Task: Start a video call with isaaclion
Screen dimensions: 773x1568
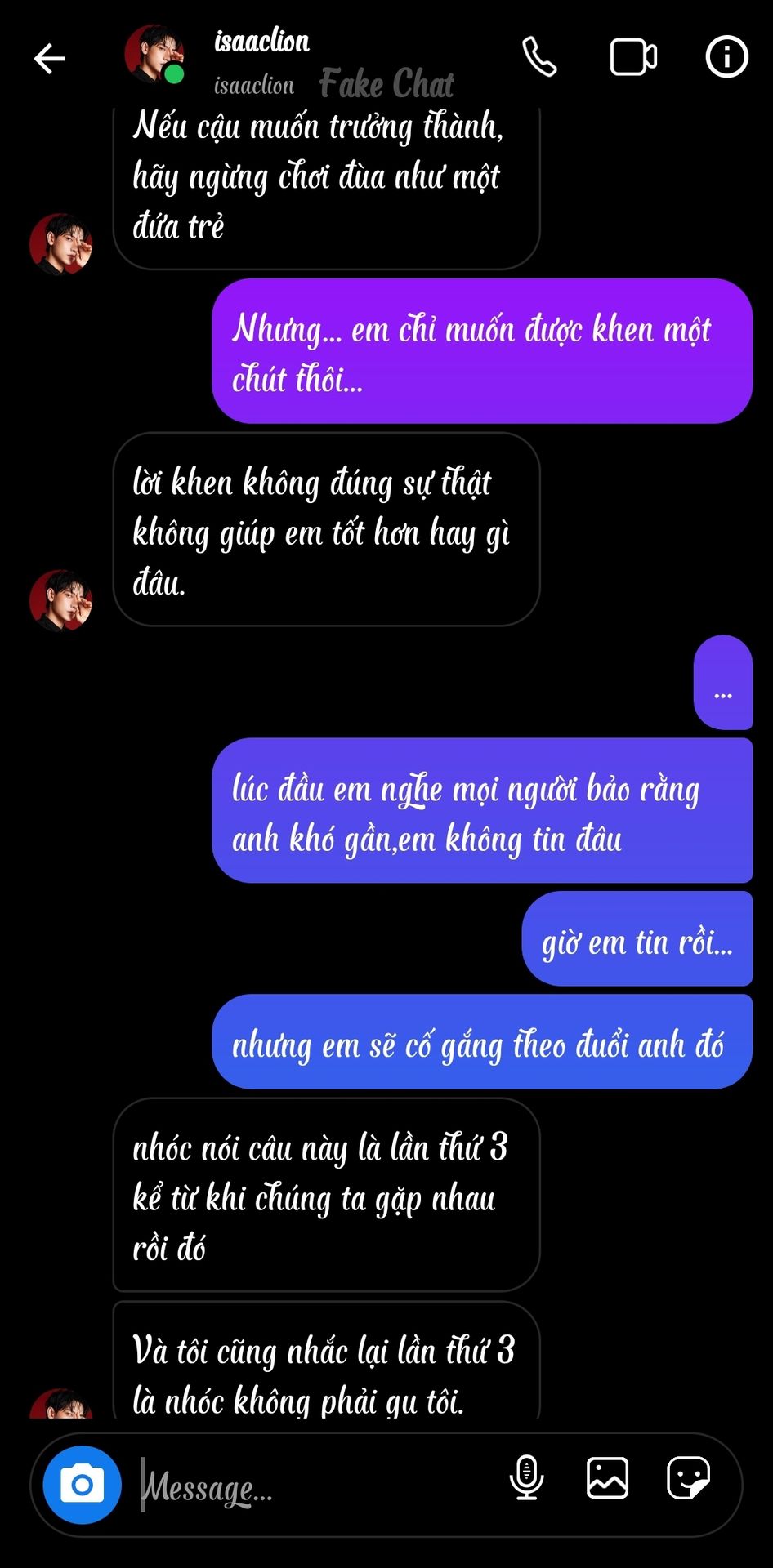Action: point(633,57)
